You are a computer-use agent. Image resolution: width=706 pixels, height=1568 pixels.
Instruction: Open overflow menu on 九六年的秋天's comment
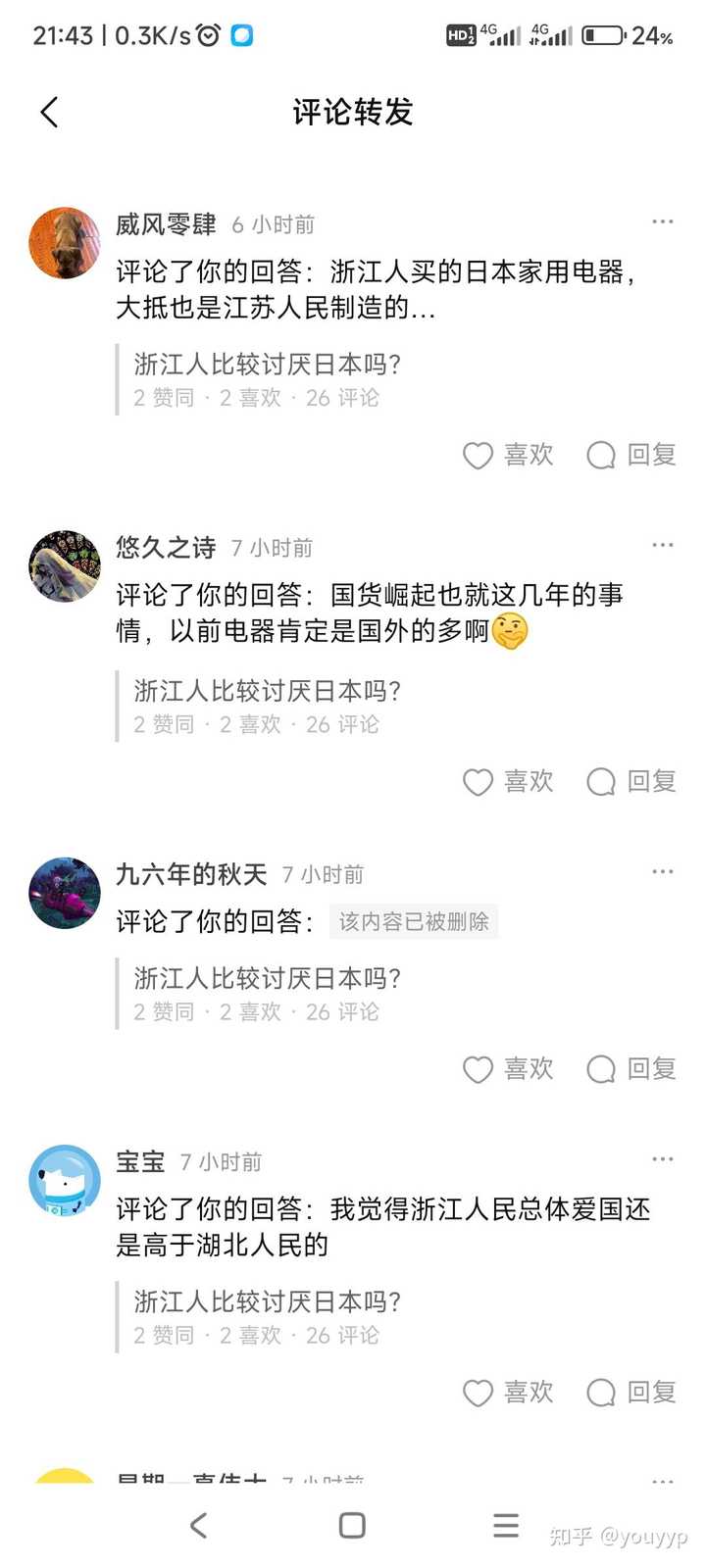click(663, 871)
